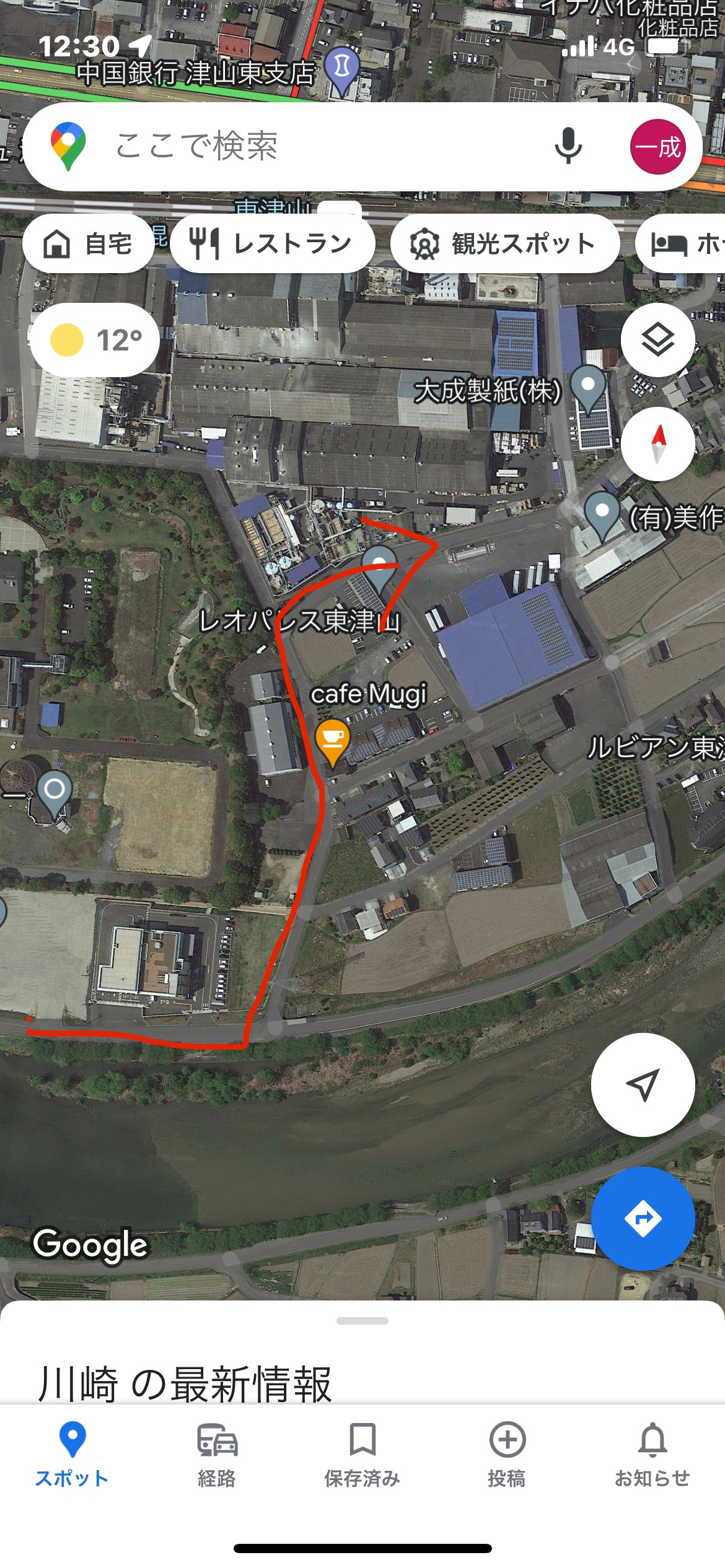Center the map on my location
This screenshot has height=1568, width=725.
coord(643,1084)
